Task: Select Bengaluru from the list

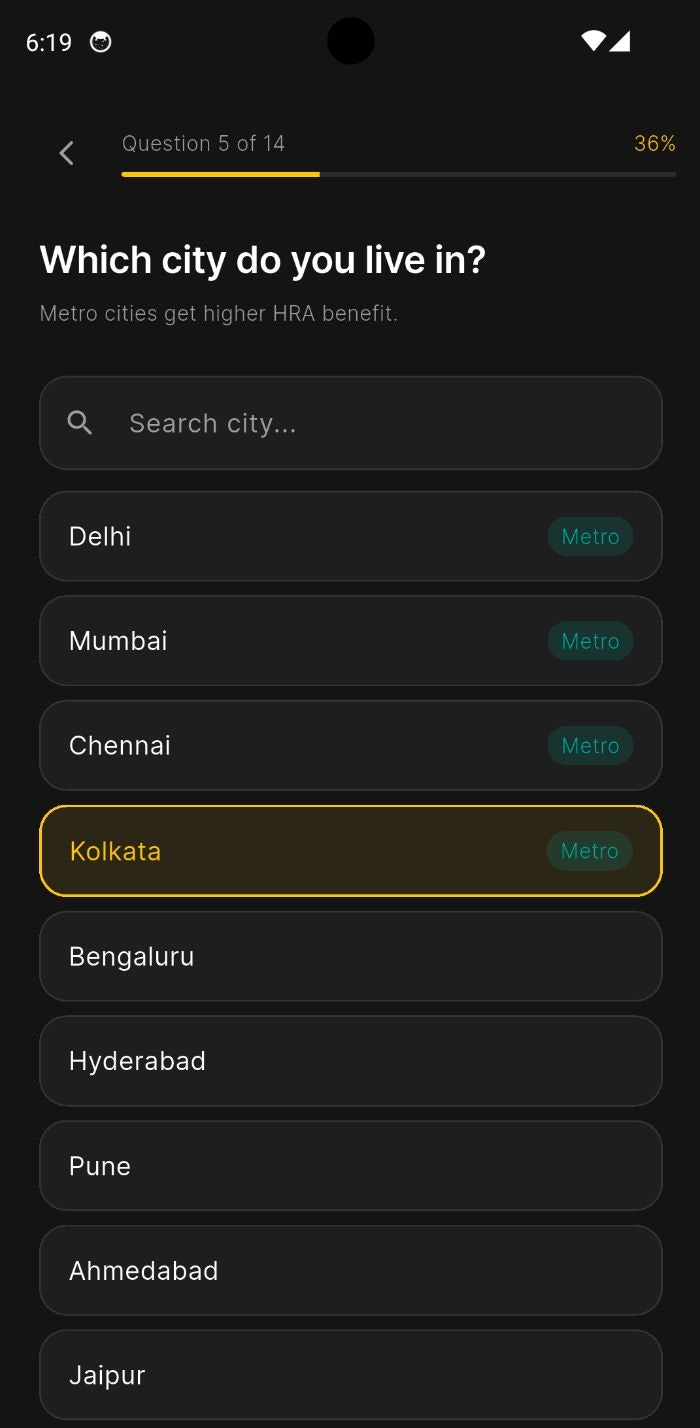Action: pyautogui.click(x=350, y=956)
